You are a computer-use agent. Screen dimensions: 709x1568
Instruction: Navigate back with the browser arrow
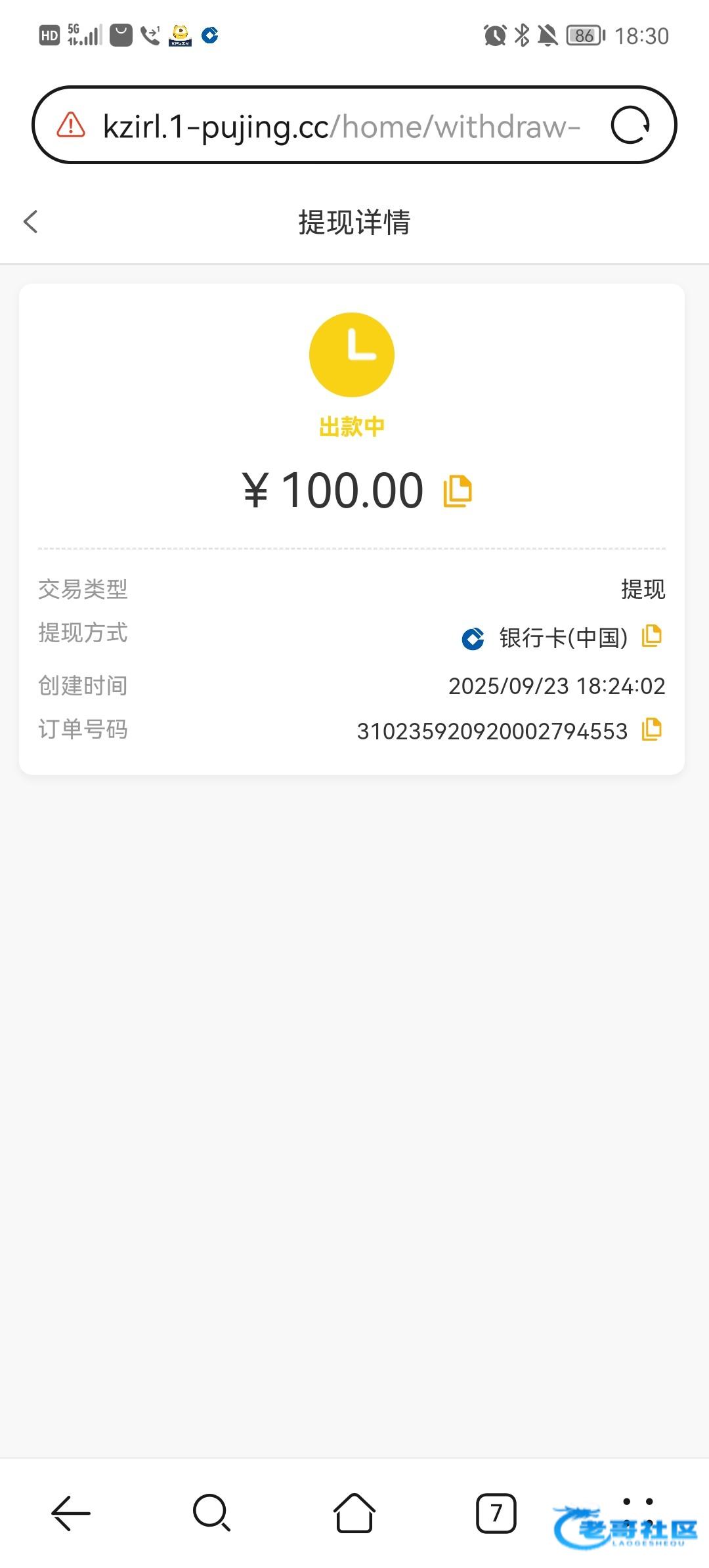(x=71, y=1513)
